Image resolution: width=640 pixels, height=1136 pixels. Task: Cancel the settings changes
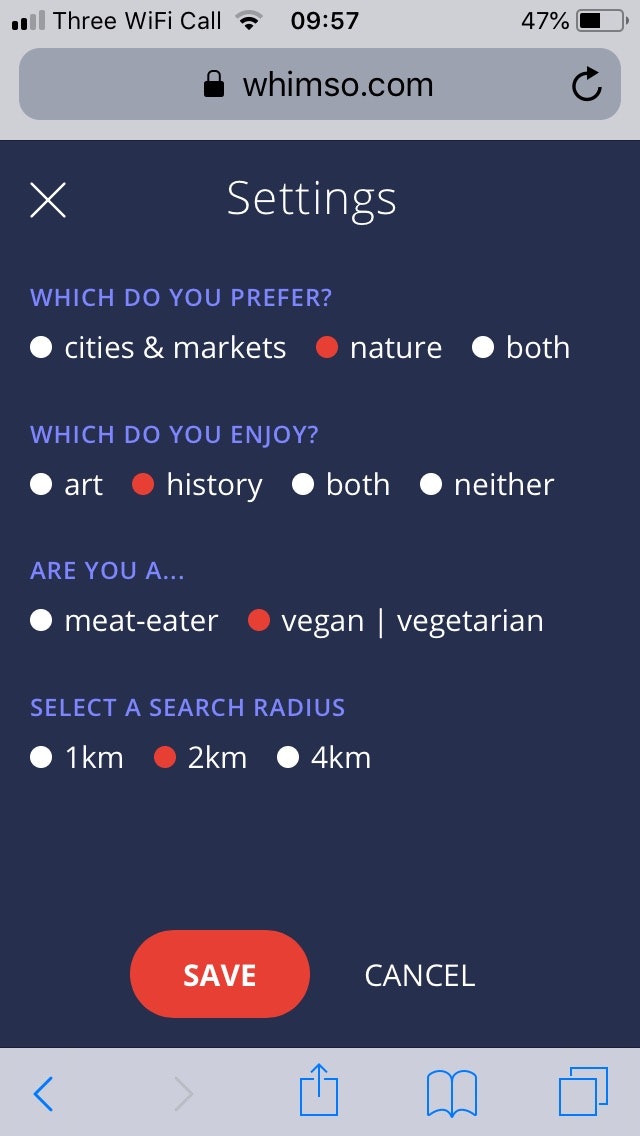pos(419,975)
